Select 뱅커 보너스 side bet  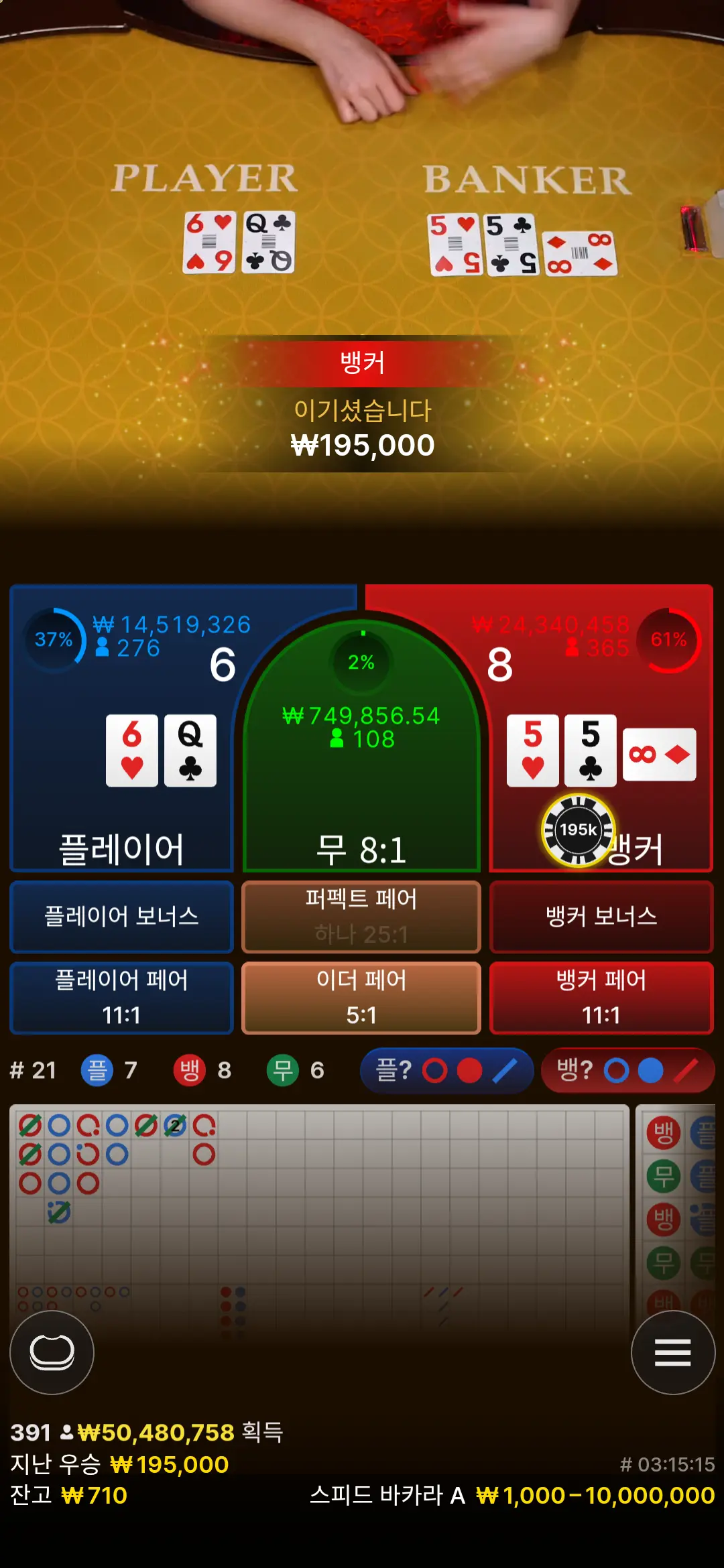(x=601, y=917)
